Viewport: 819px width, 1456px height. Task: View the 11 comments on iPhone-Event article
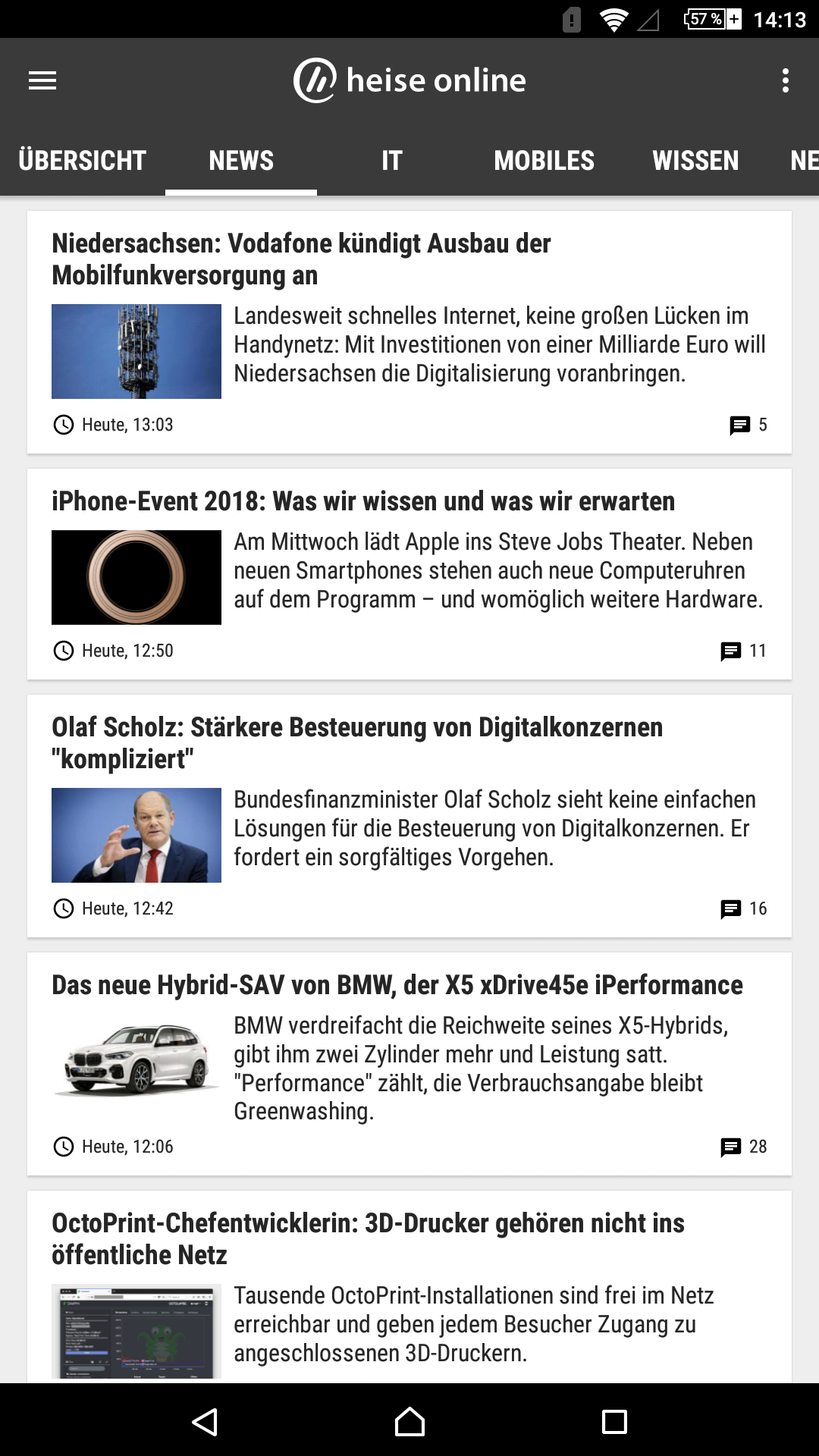click(743, 651)
